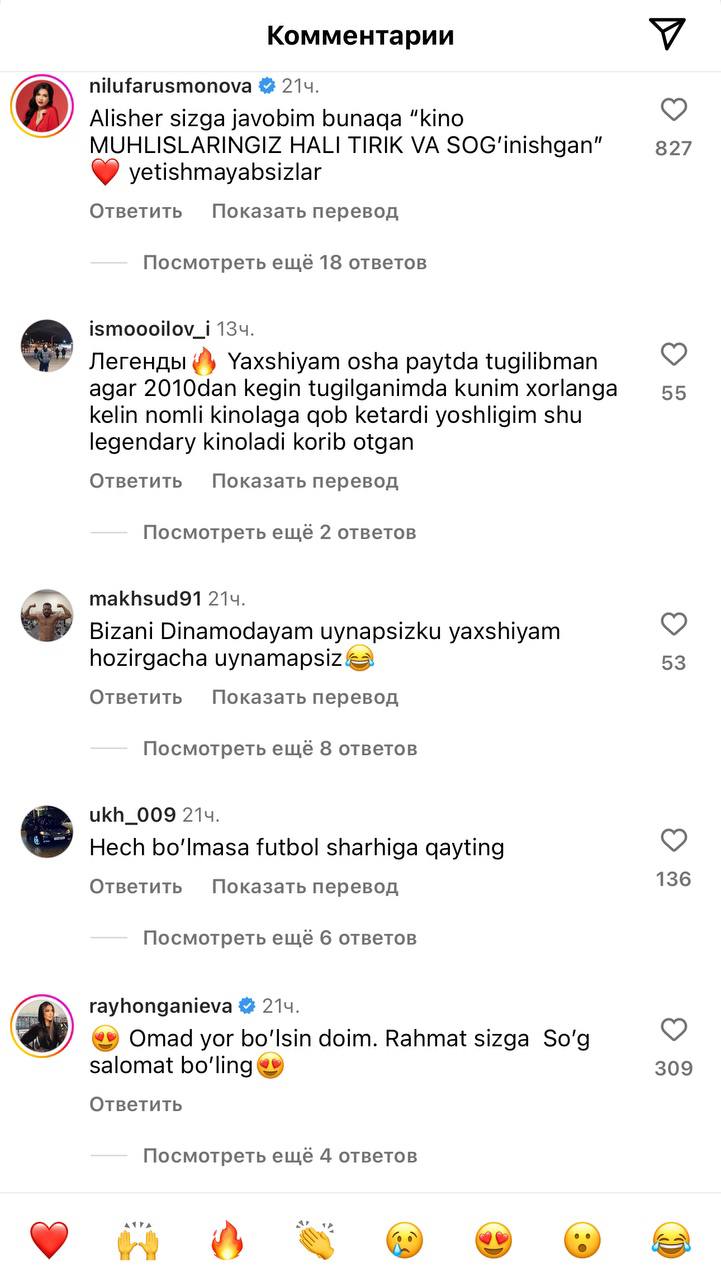Image resolution: width=721 pixels, height=1280 pixels.
Task: Show translation of ukh_009's comment
Action: [305, 887]
